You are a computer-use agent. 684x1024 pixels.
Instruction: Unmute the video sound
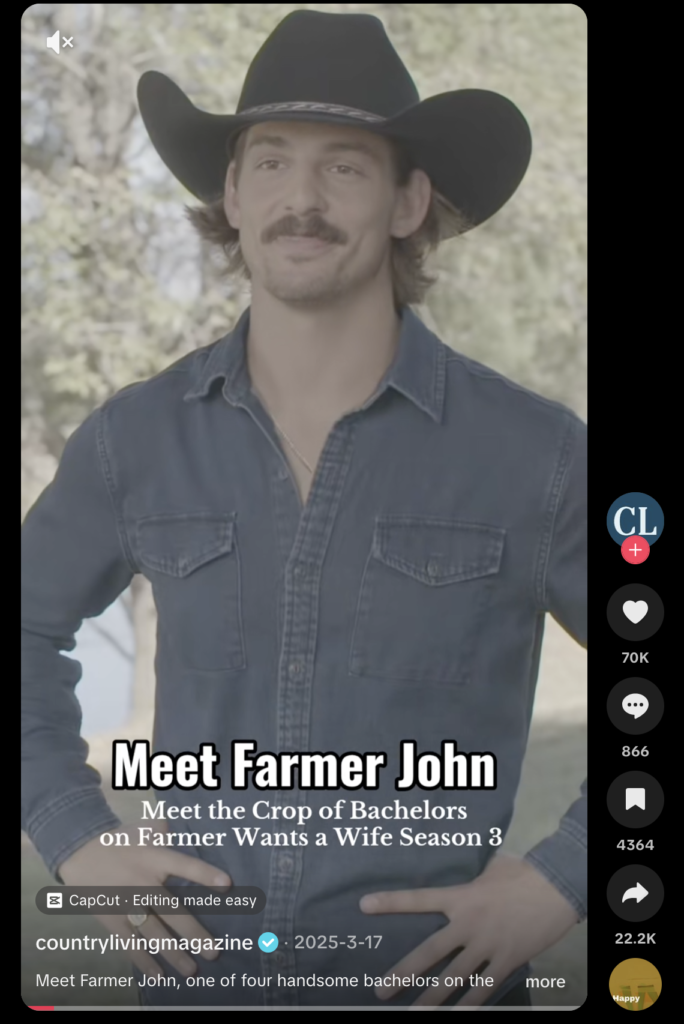click(60, 42)
